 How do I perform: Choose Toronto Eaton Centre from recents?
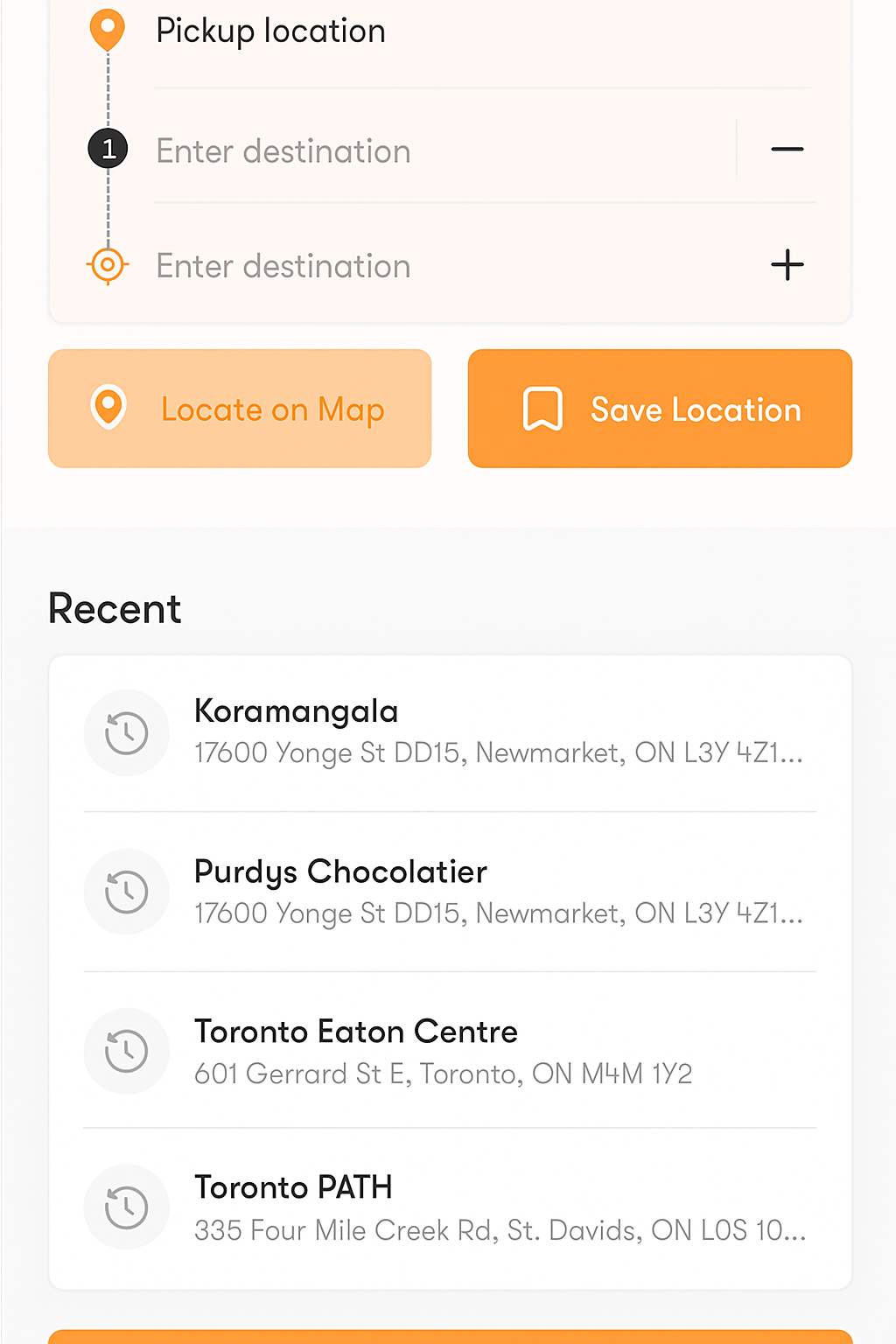pos(450,1051)
